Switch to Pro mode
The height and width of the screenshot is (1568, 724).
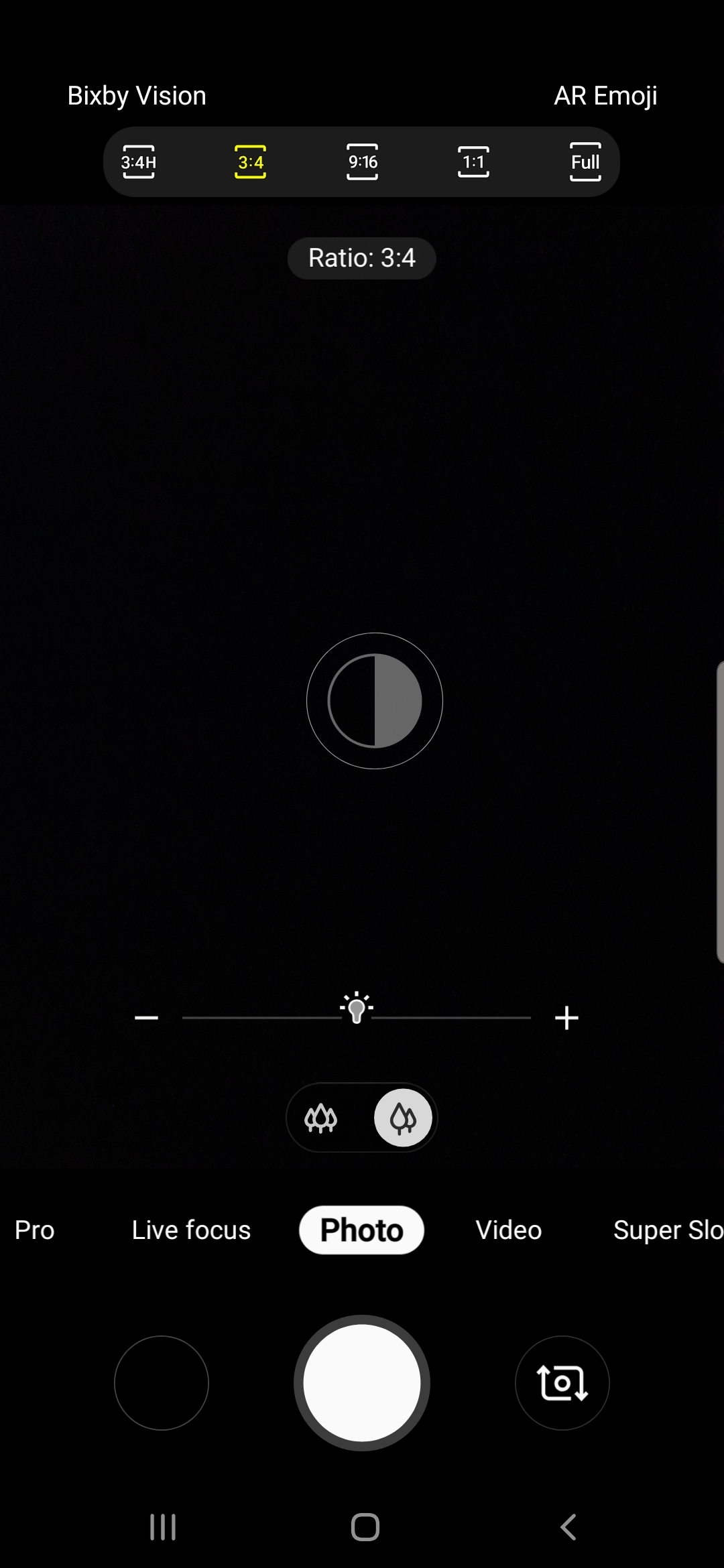(x=35, y=1230)
